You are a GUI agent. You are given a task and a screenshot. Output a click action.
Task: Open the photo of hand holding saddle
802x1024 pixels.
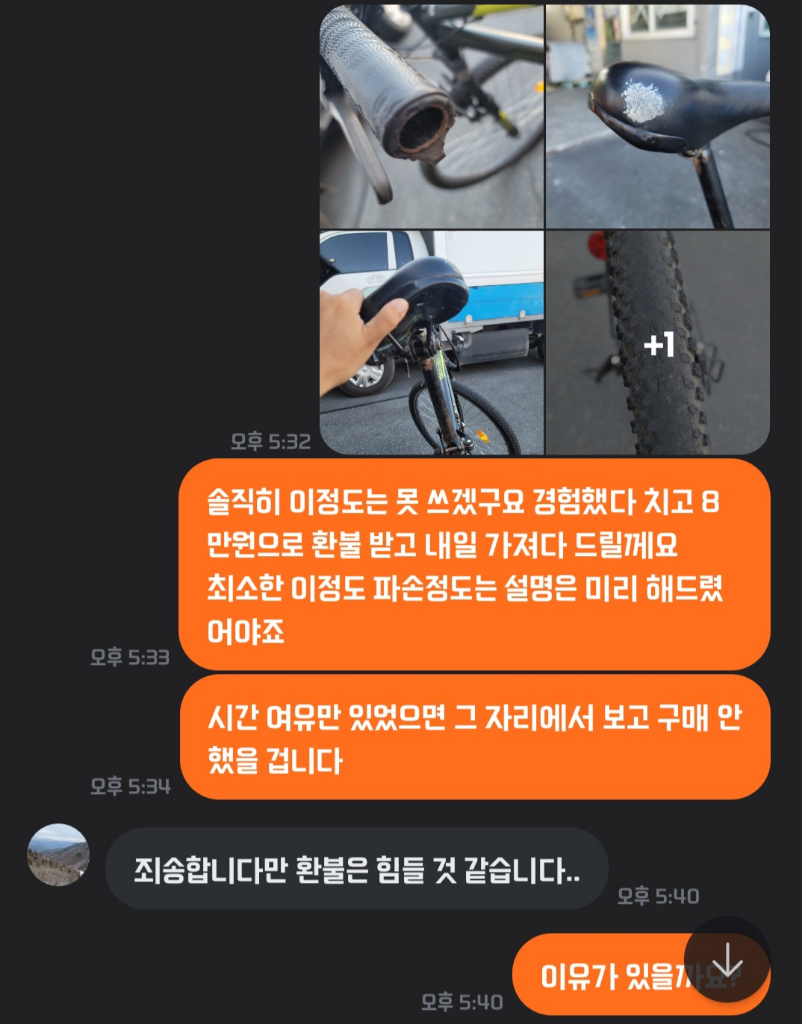tap(431, 343)
